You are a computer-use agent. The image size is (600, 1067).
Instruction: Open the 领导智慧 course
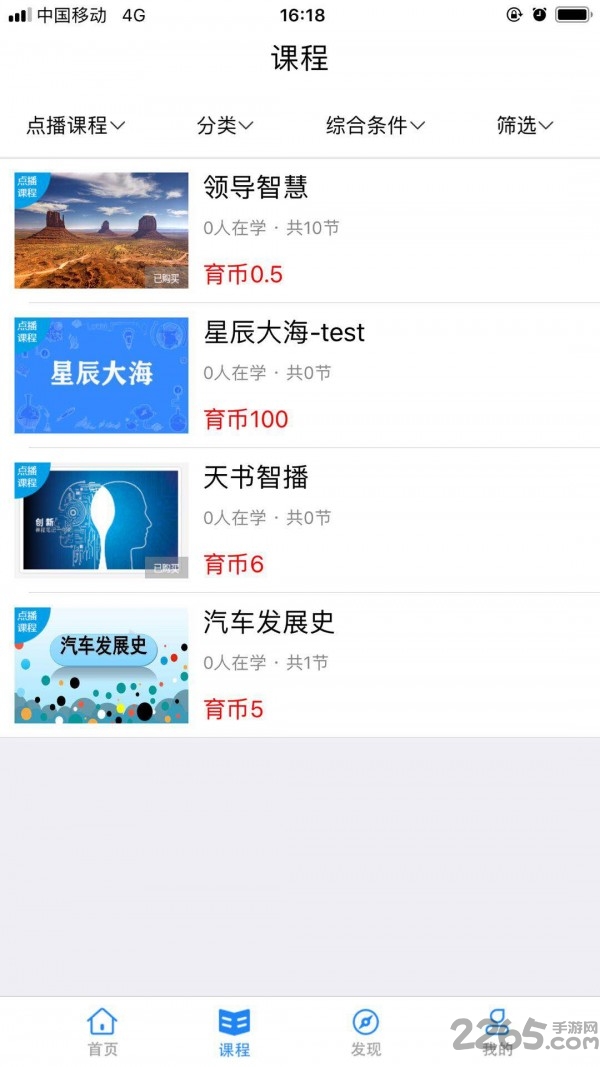pos(300,231)
